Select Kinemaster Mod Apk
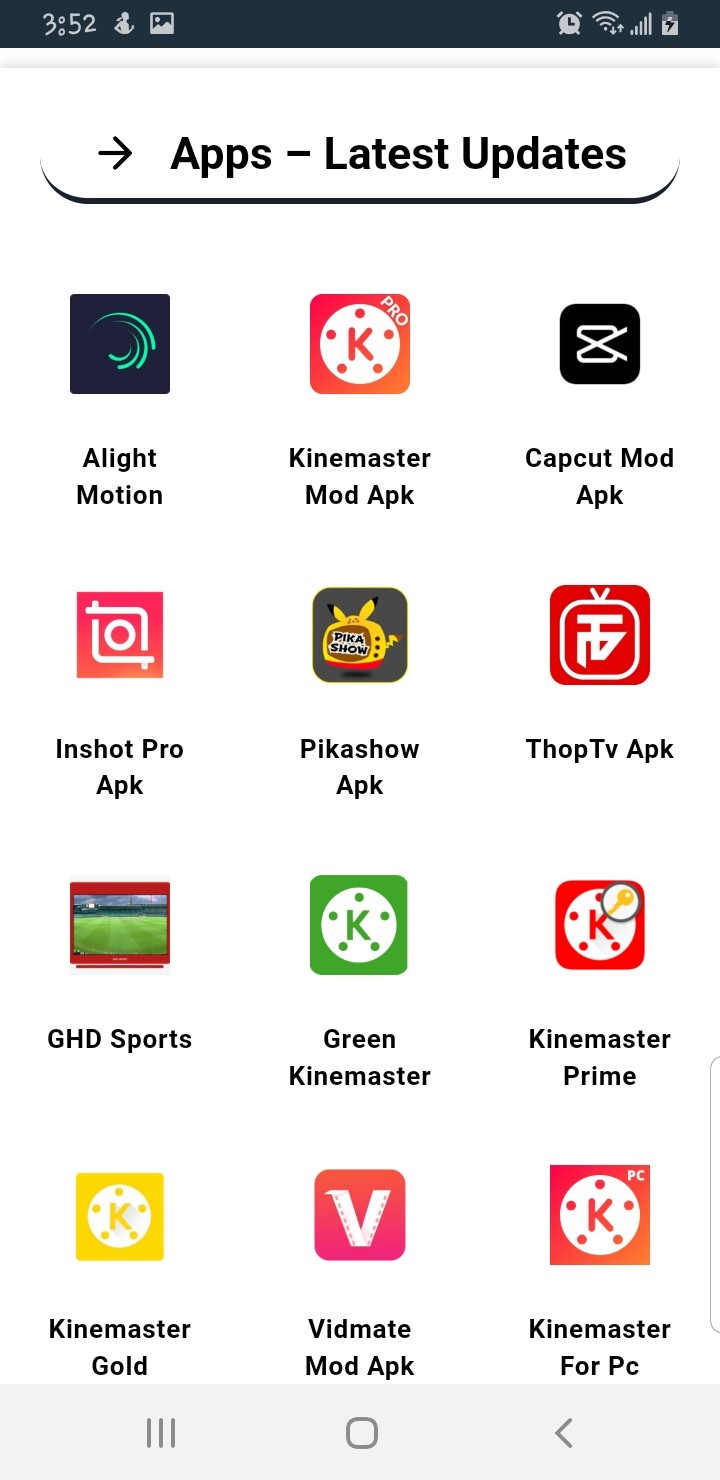This screenshot has height=1480, width=720. 360,344
